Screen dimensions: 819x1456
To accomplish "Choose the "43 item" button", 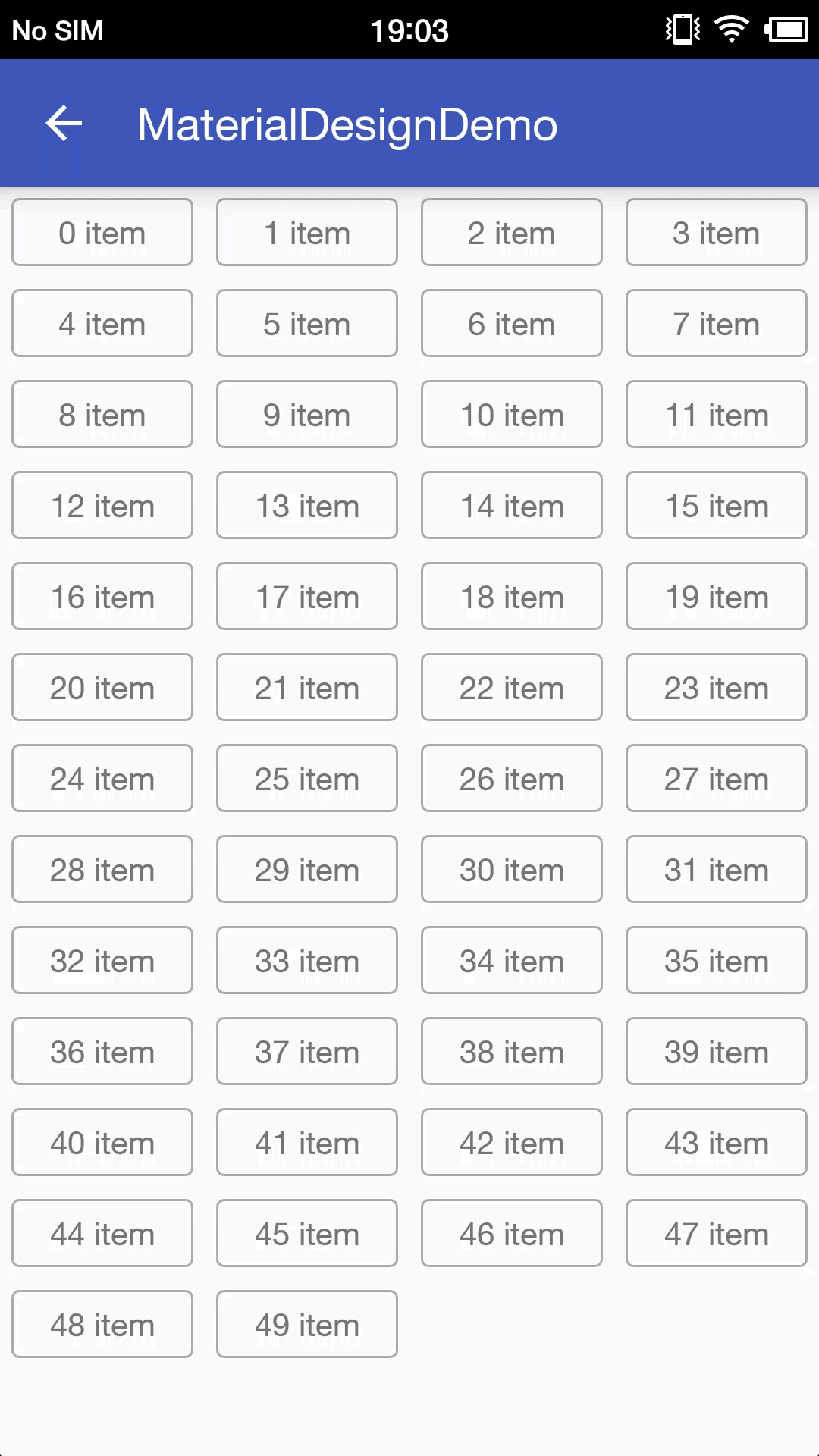I will (717, 1142).
